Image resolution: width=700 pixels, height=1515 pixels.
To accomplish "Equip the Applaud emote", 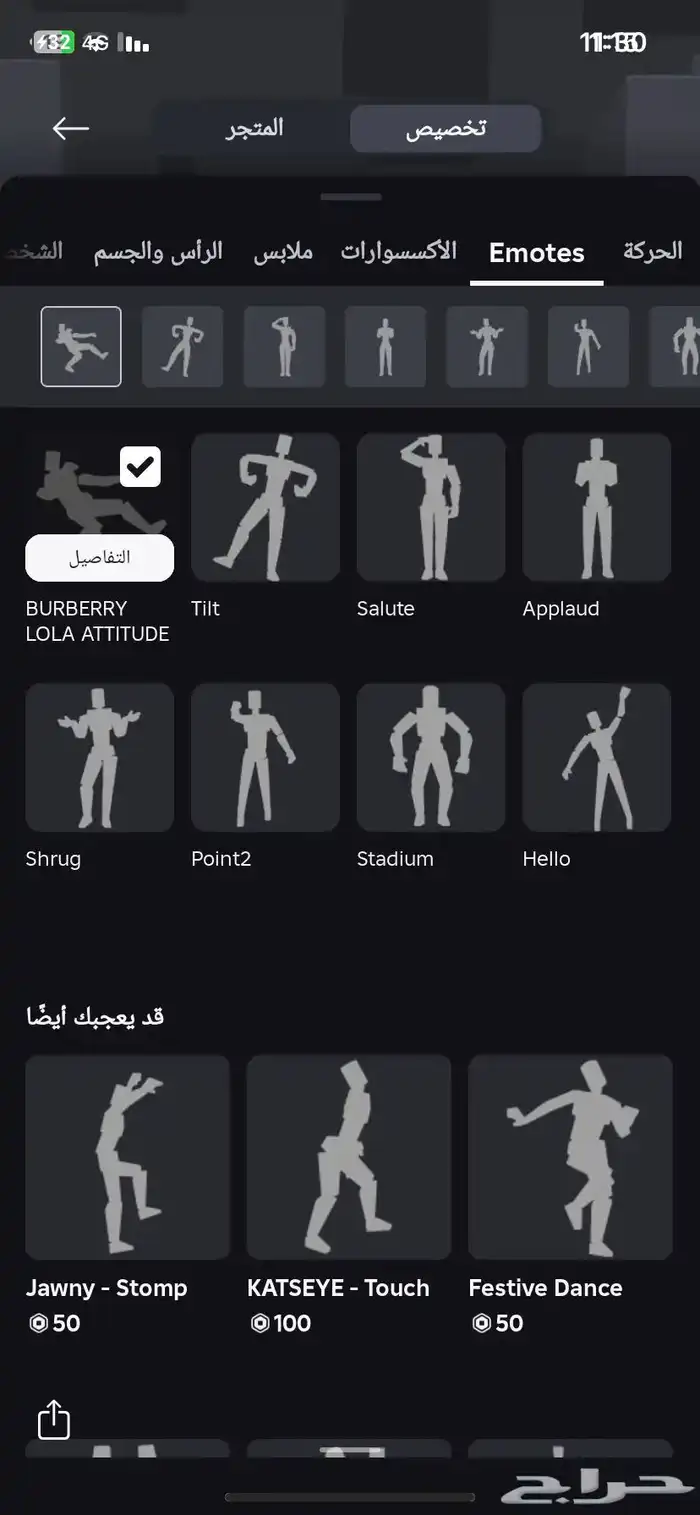I will [597, 507].
